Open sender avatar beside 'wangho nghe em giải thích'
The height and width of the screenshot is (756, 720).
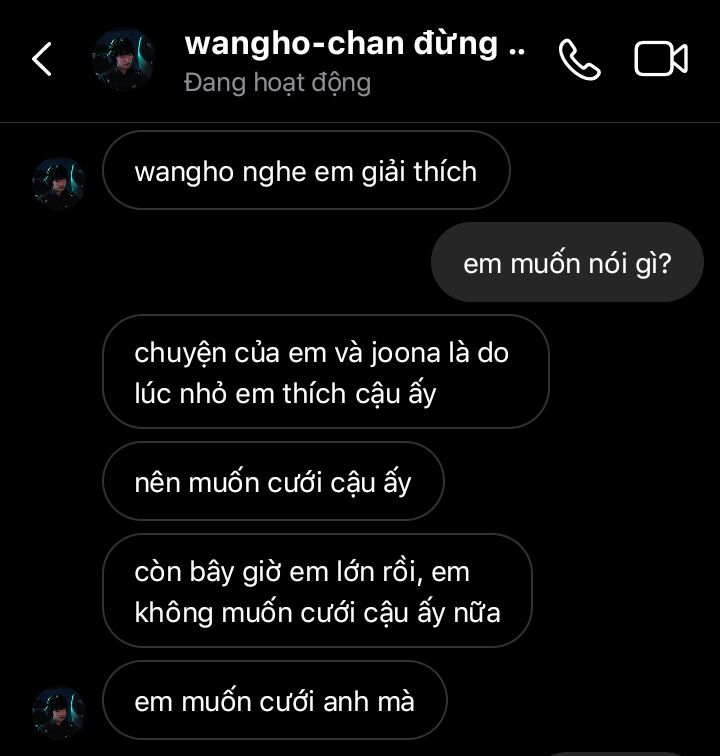coord(58,183)
